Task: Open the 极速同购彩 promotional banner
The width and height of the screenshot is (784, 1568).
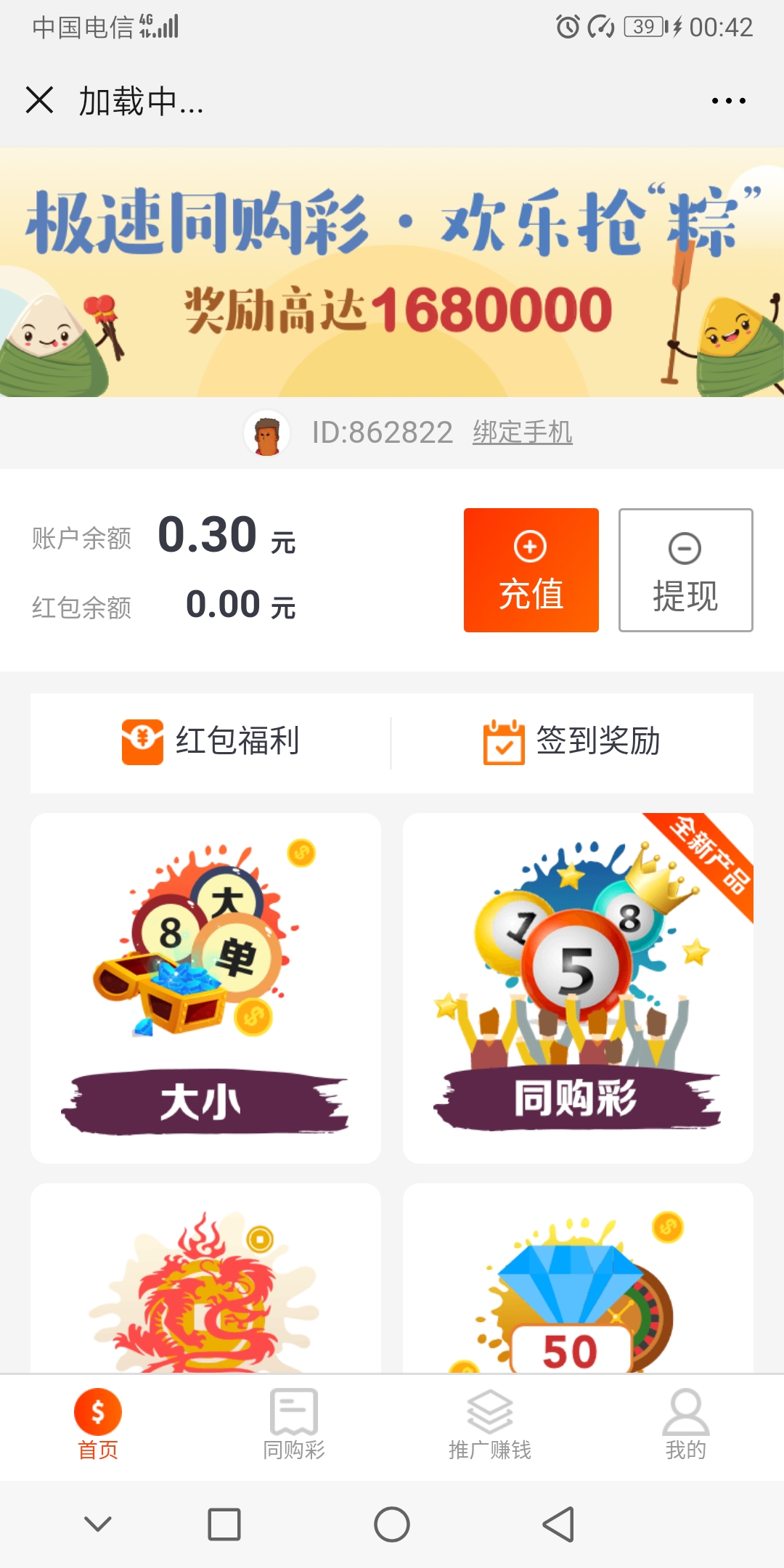Action: point(392,272)
